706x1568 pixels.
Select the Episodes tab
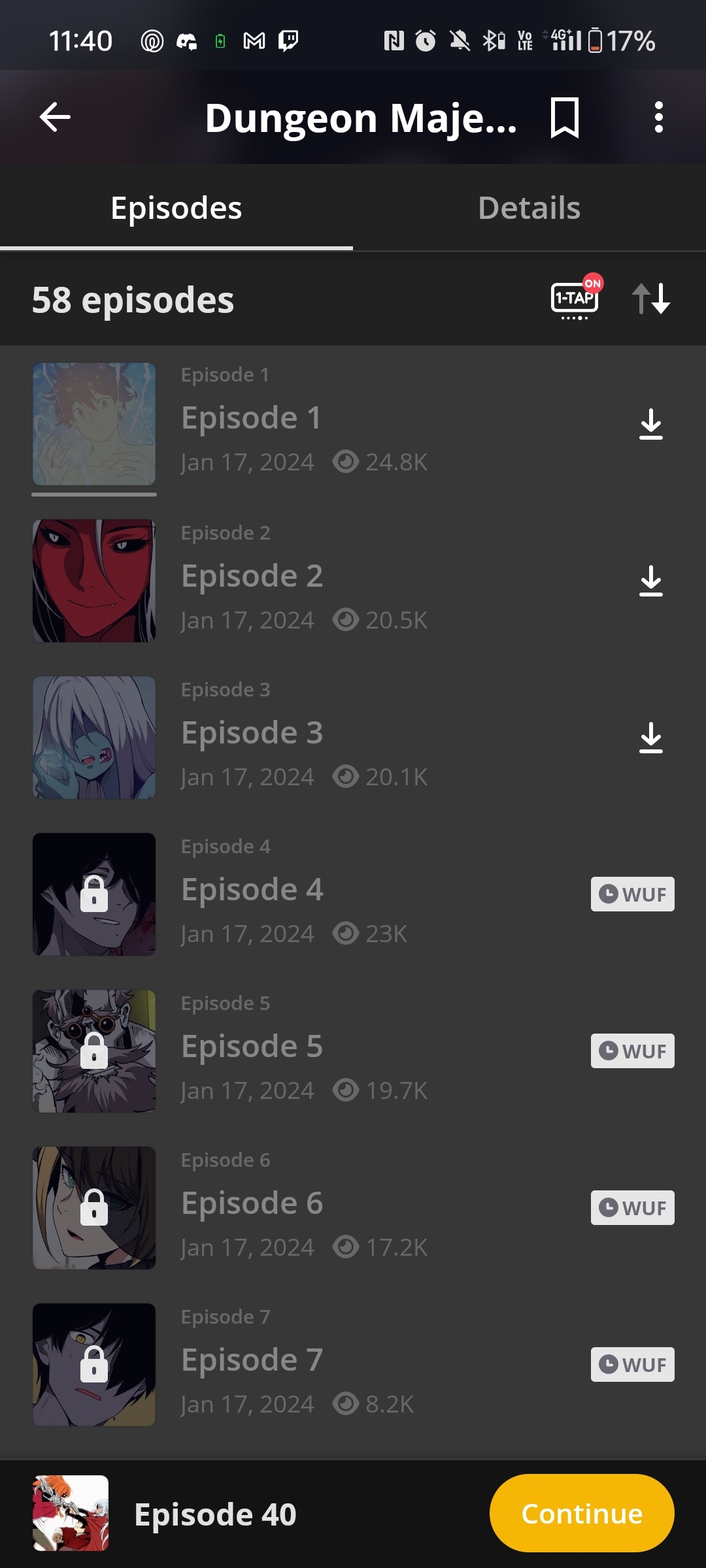pyautogui.click(x=176, y=208)
